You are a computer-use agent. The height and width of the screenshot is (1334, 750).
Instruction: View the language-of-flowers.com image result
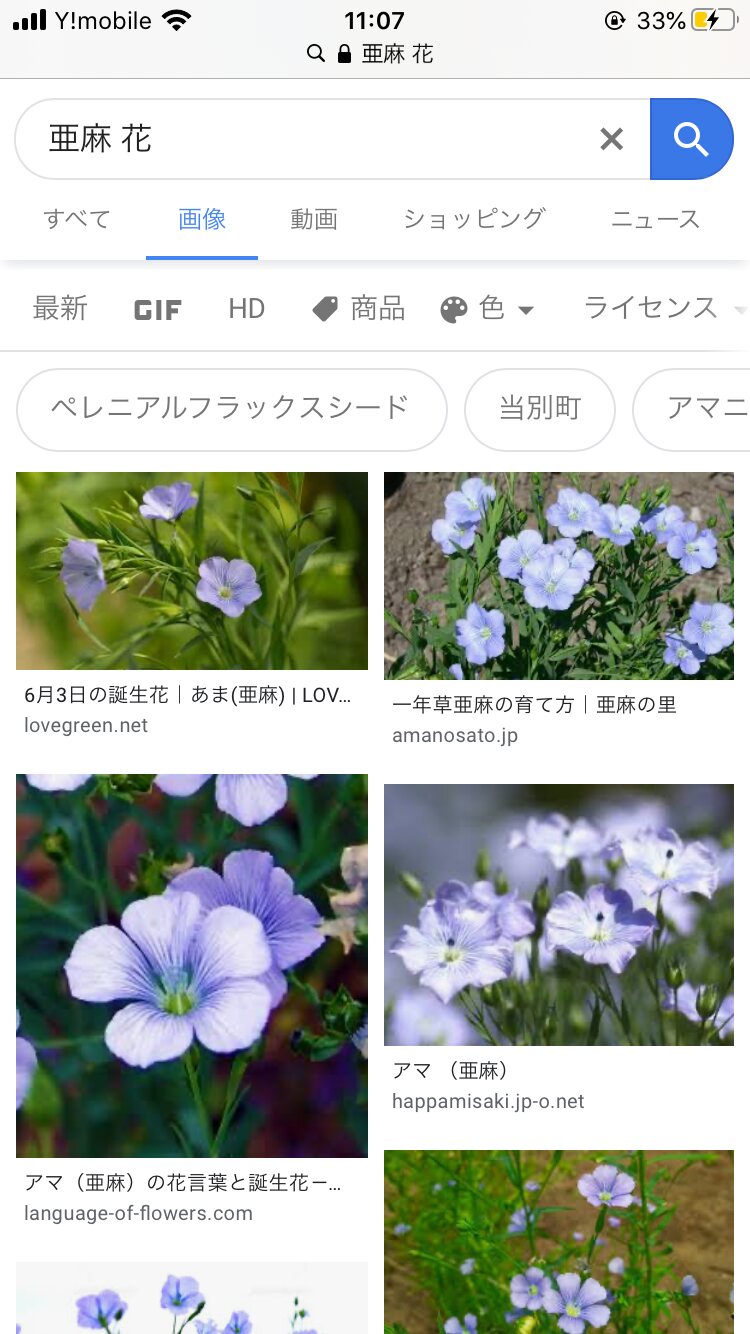[x=191, y=965]
